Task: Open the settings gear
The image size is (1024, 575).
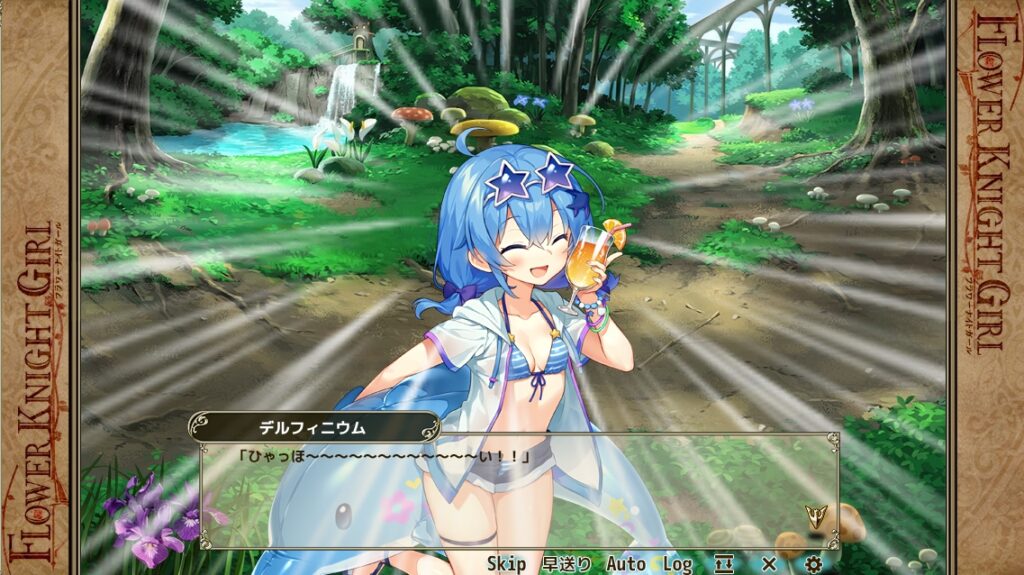Action: point(813,564)
